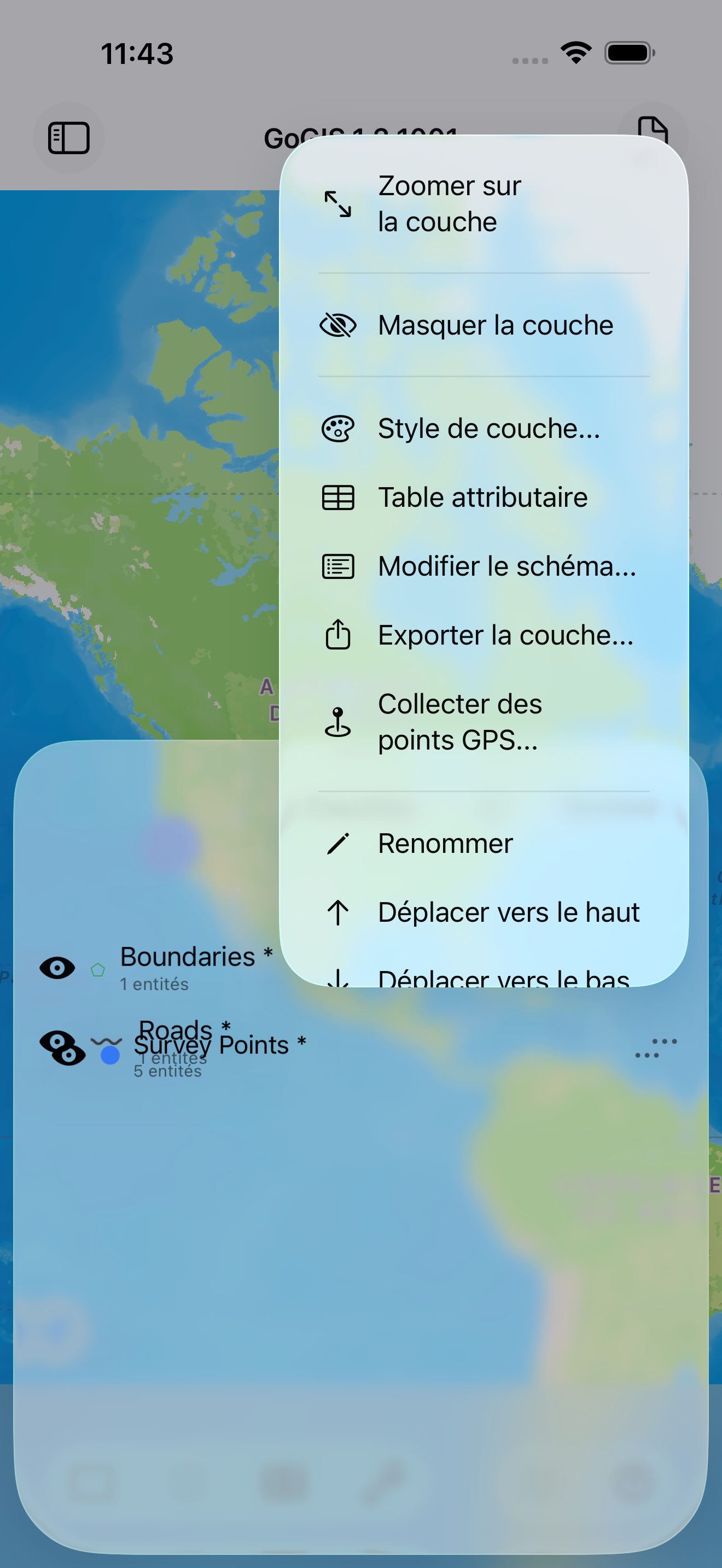Open layer styling via the palette icon
The height and width of the screenshot is (1568, 722).
coord(337,429)
